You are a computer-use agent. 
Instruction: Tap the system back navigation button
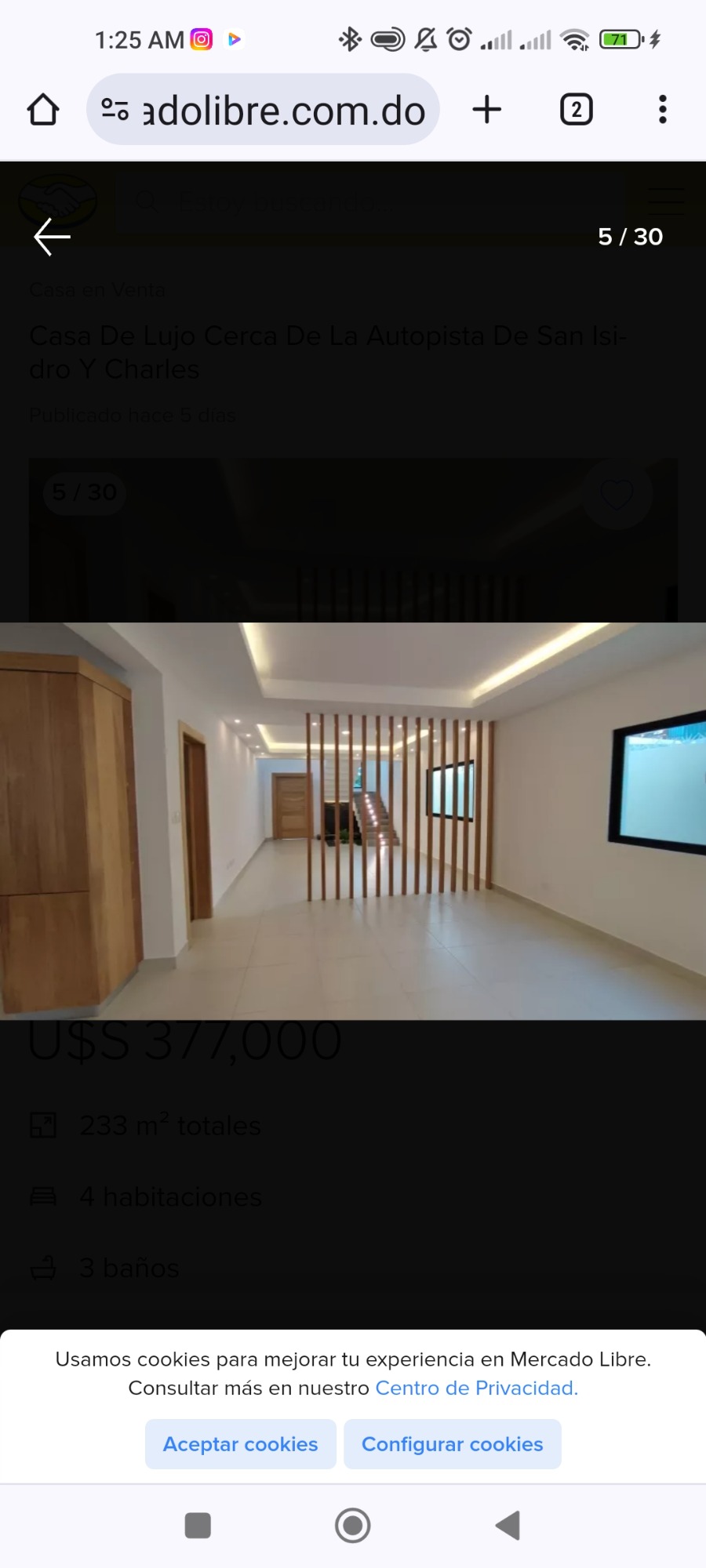click(x=508, y=1526)
